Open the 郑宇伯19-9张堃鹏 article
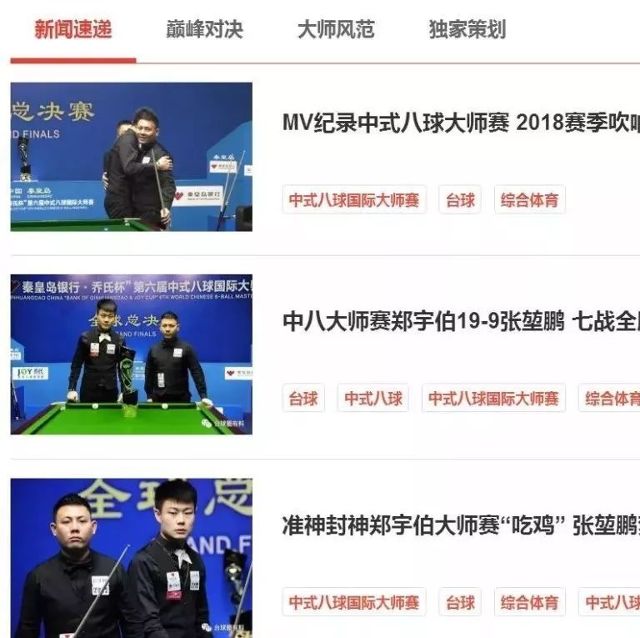The image size is (640, 638). [460, 321]
